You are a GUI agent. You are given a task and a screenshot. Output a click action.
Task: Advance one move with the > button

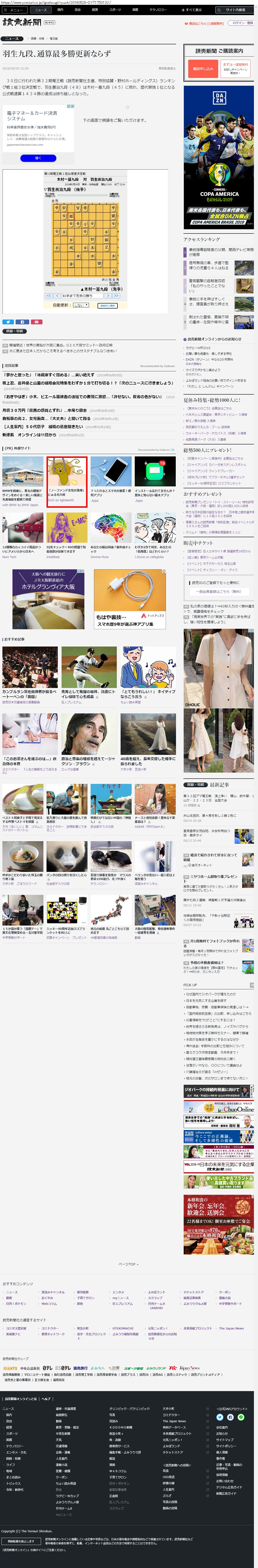(108, 296)
